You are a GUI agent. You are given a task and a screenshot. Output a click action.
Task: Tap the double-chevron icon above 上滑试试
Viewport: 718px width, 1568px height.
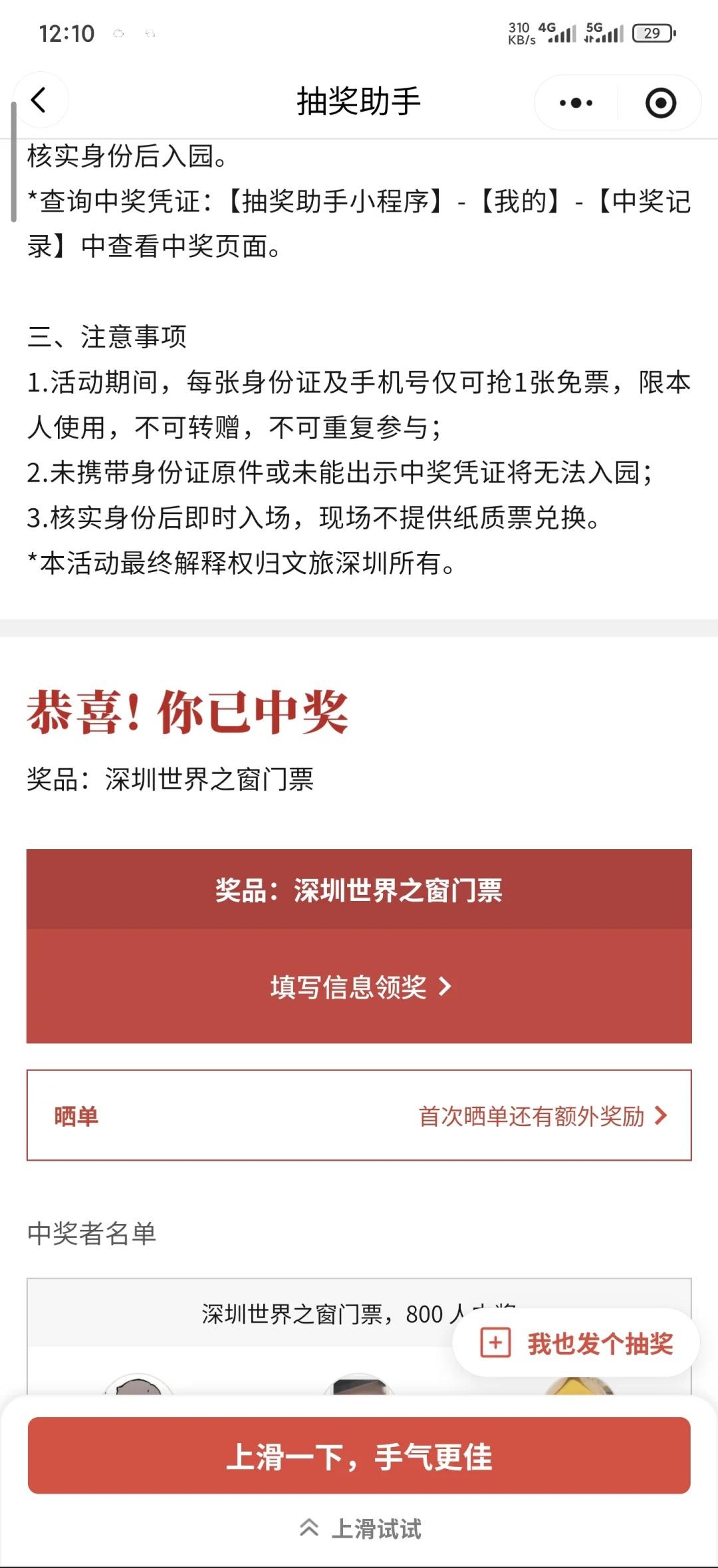pyautogui.click(x=310, y=1527)
